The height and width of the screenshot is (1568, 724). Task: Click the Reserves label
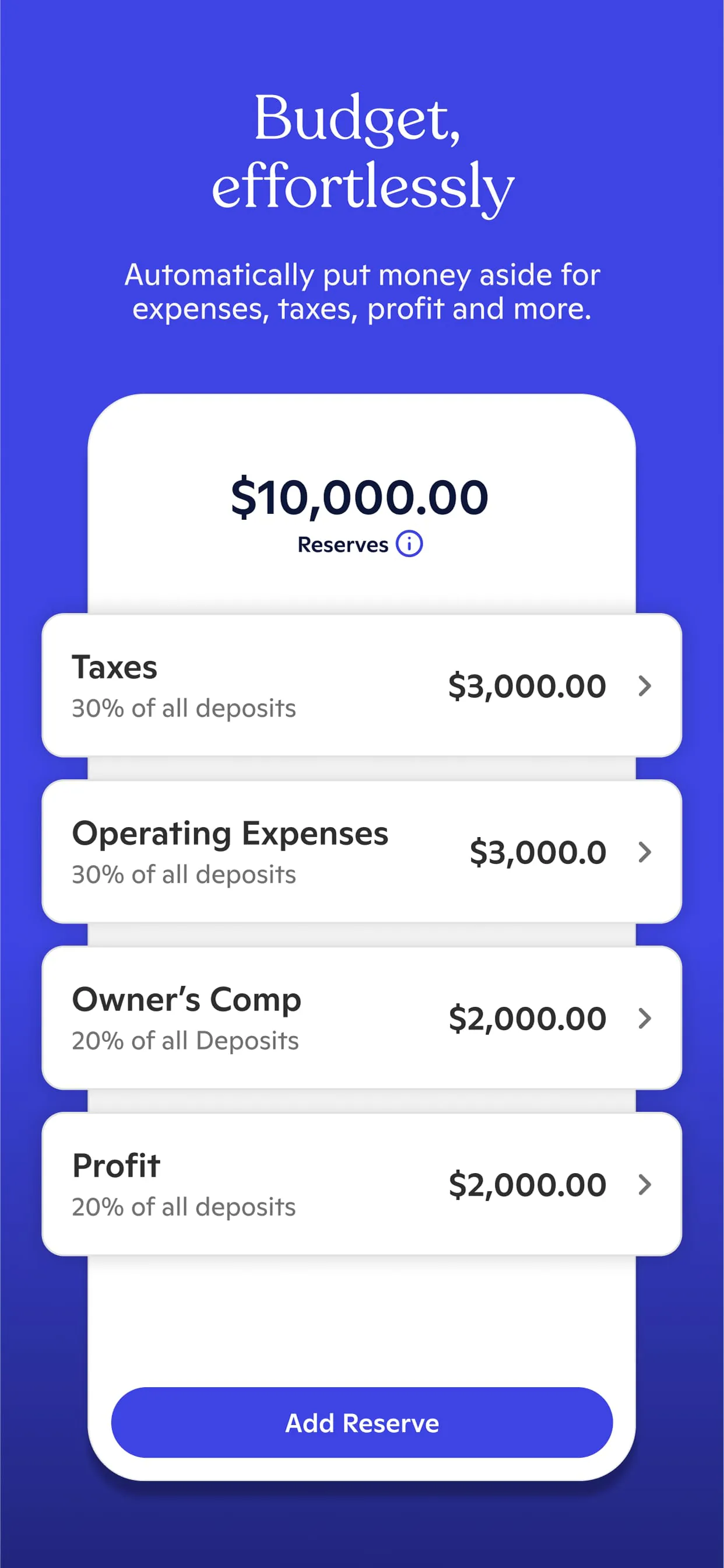click(343, 544)
